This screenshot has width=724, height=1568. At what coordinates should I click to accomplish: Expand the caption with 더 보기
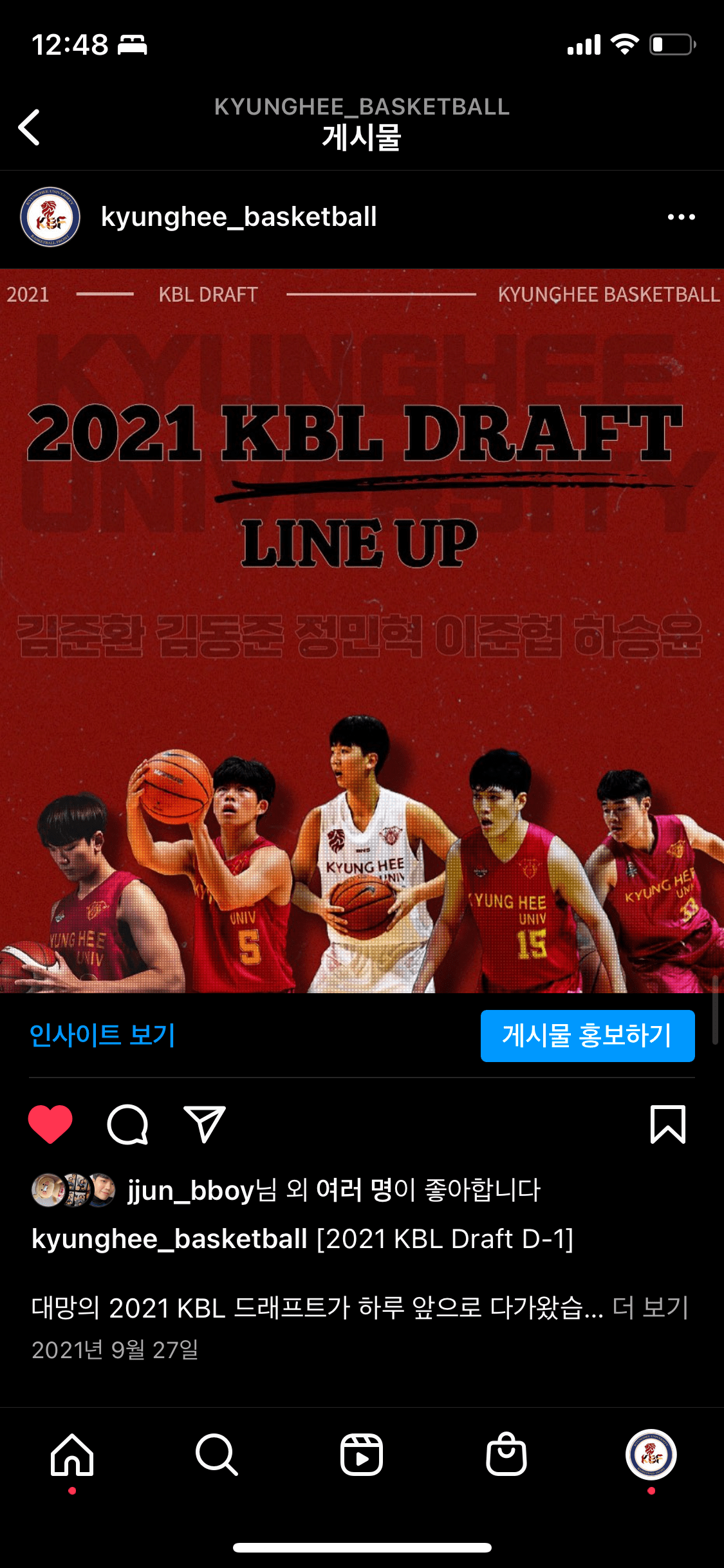[x=650, y=1308]
